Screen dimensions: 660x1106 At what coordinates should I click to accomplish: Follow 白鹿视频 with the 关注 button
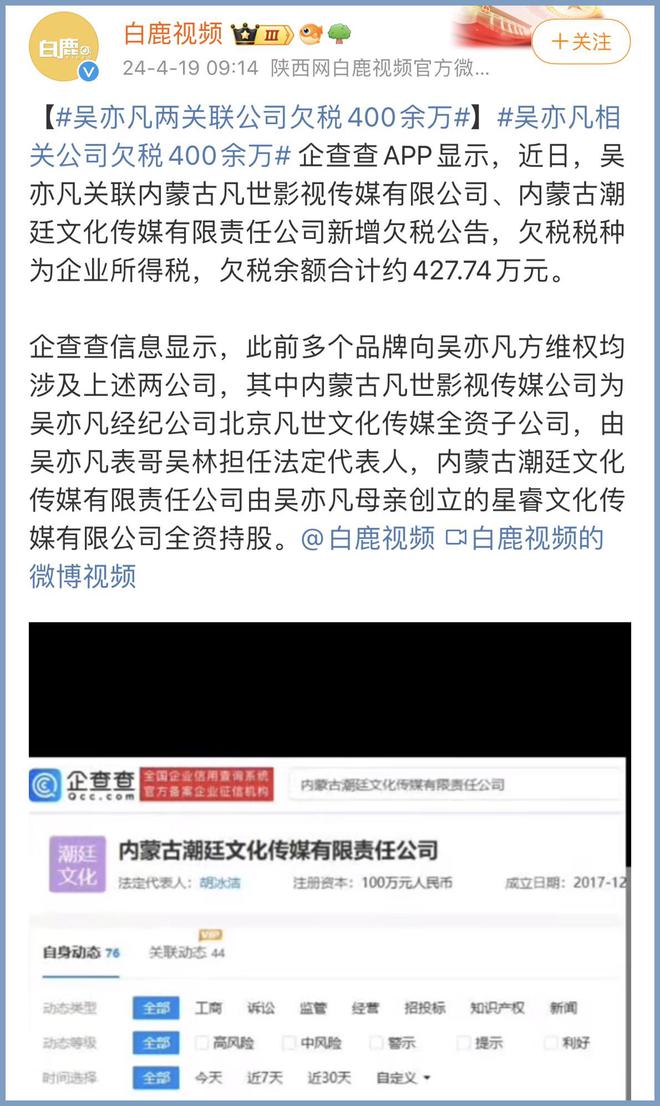(x=581, y=42)
